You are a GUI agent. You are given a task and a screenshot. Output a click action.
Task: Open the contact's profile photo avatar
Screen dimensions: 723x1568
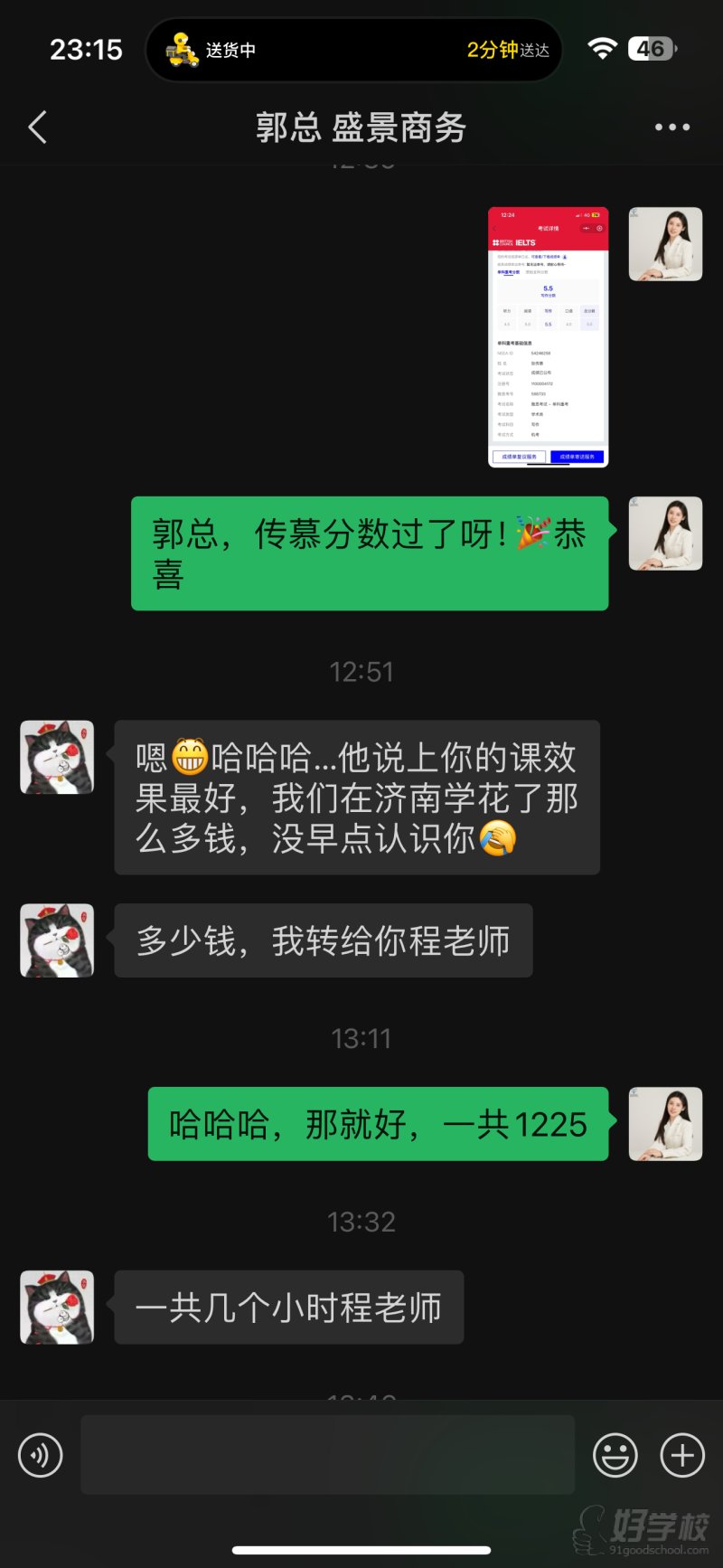(665, 244)
